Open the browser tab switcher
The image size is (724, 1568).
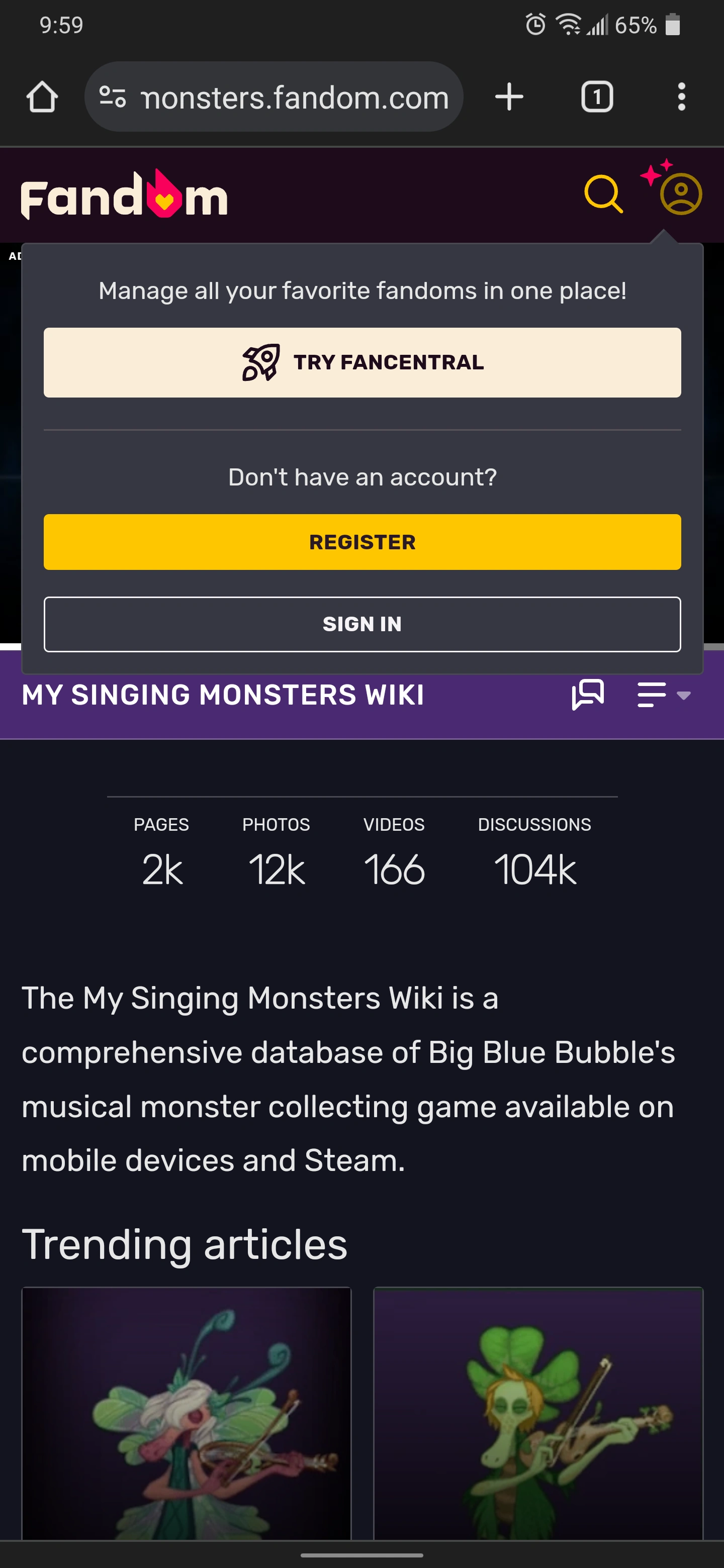click(x=597, y=95)
